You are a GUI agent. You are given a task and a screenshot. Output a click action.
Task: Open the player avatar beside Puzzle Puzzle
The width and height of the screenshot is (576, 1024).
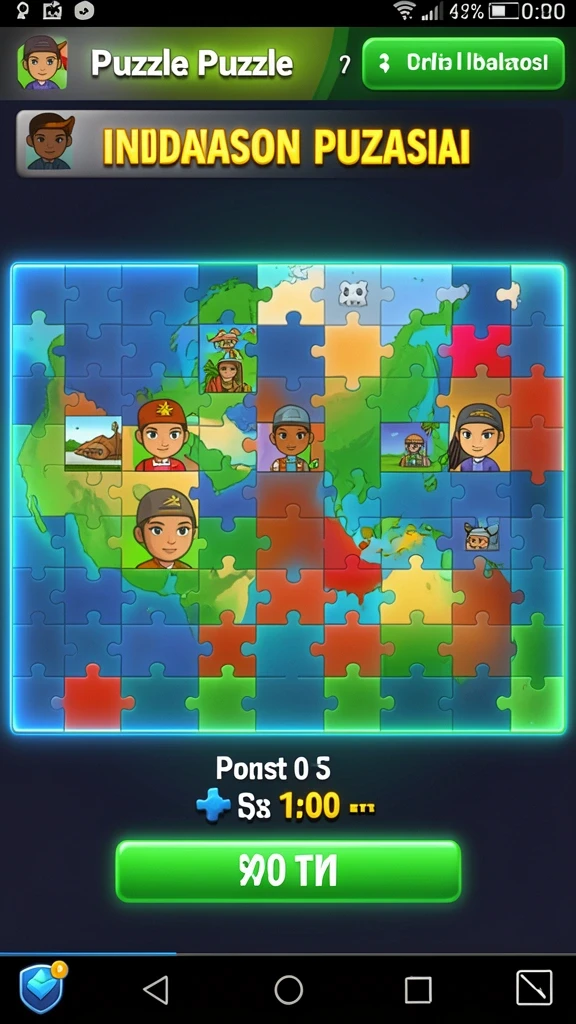[42, 63]
